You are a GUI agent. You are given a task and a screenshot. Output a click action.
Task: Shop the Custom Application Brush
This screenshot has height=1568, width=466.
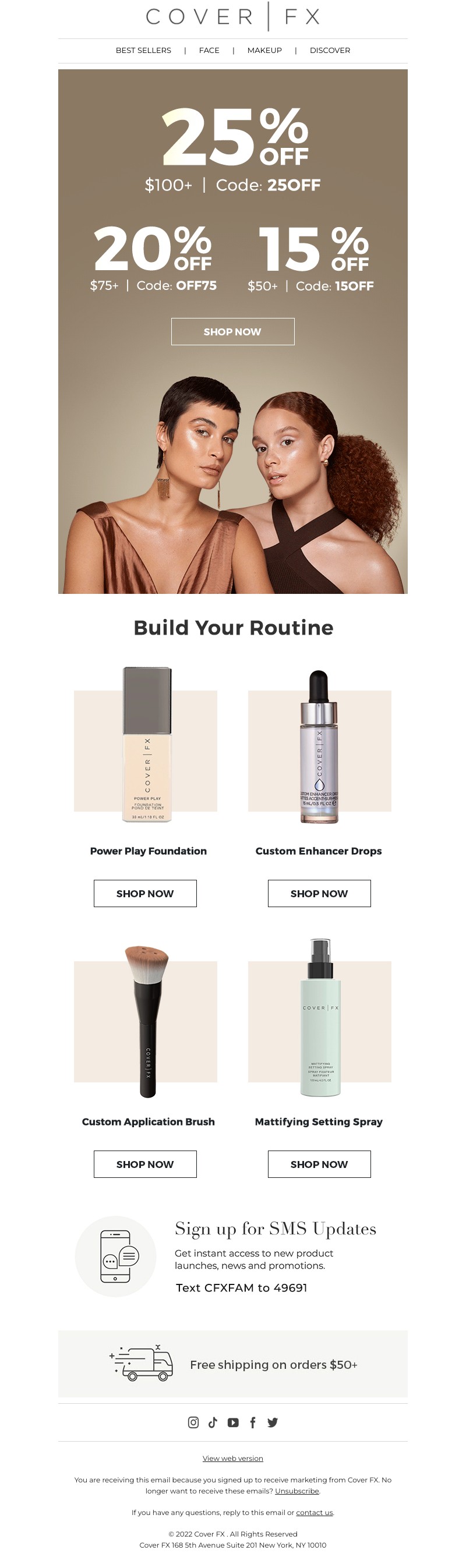click(x=145, y=1164)
